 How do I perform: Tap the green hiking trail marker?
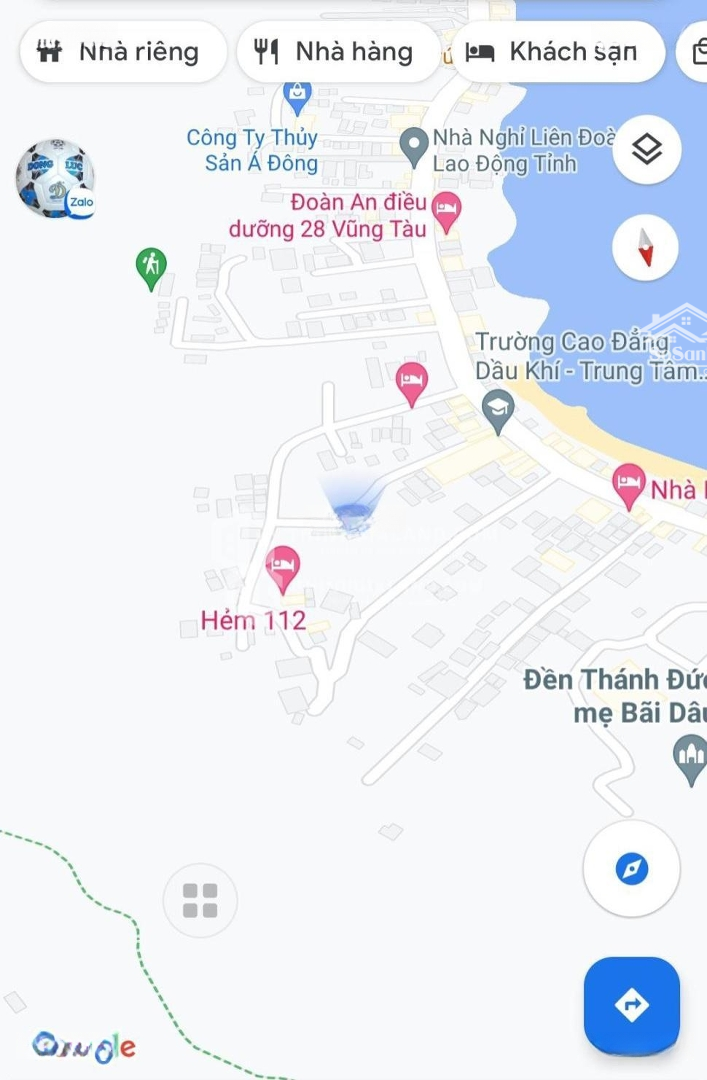(151, 267)
